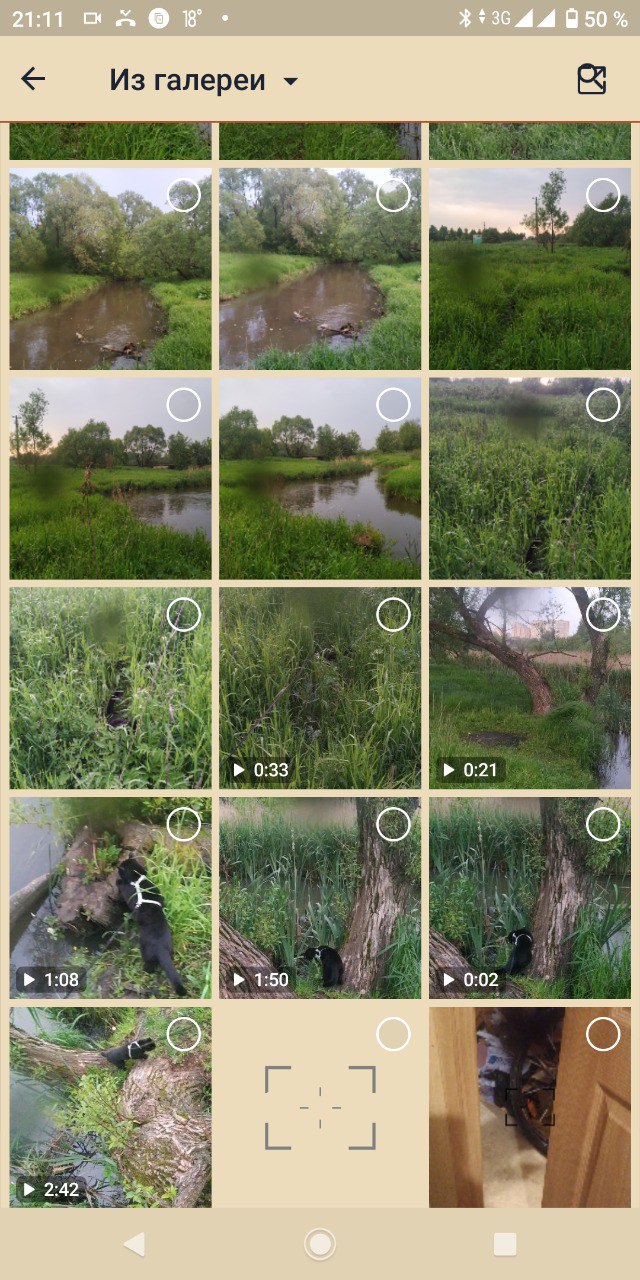Screen dimensions: 640x1280
Task: Open the gallery picker icon in the app bar
Action: coord(592,80)
